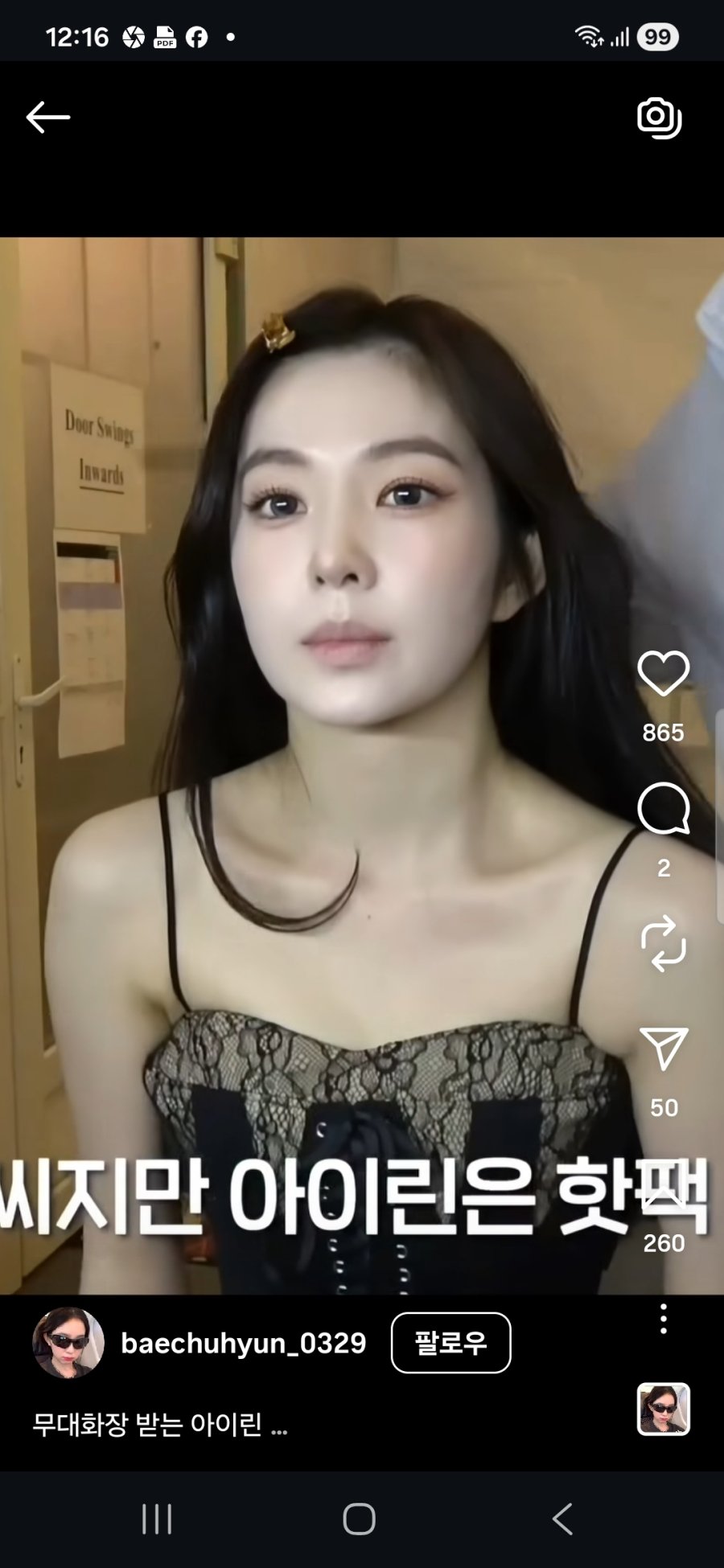Open the comments on this reel
This screenshot has height=1568, width=724.
tap(663, 809)
